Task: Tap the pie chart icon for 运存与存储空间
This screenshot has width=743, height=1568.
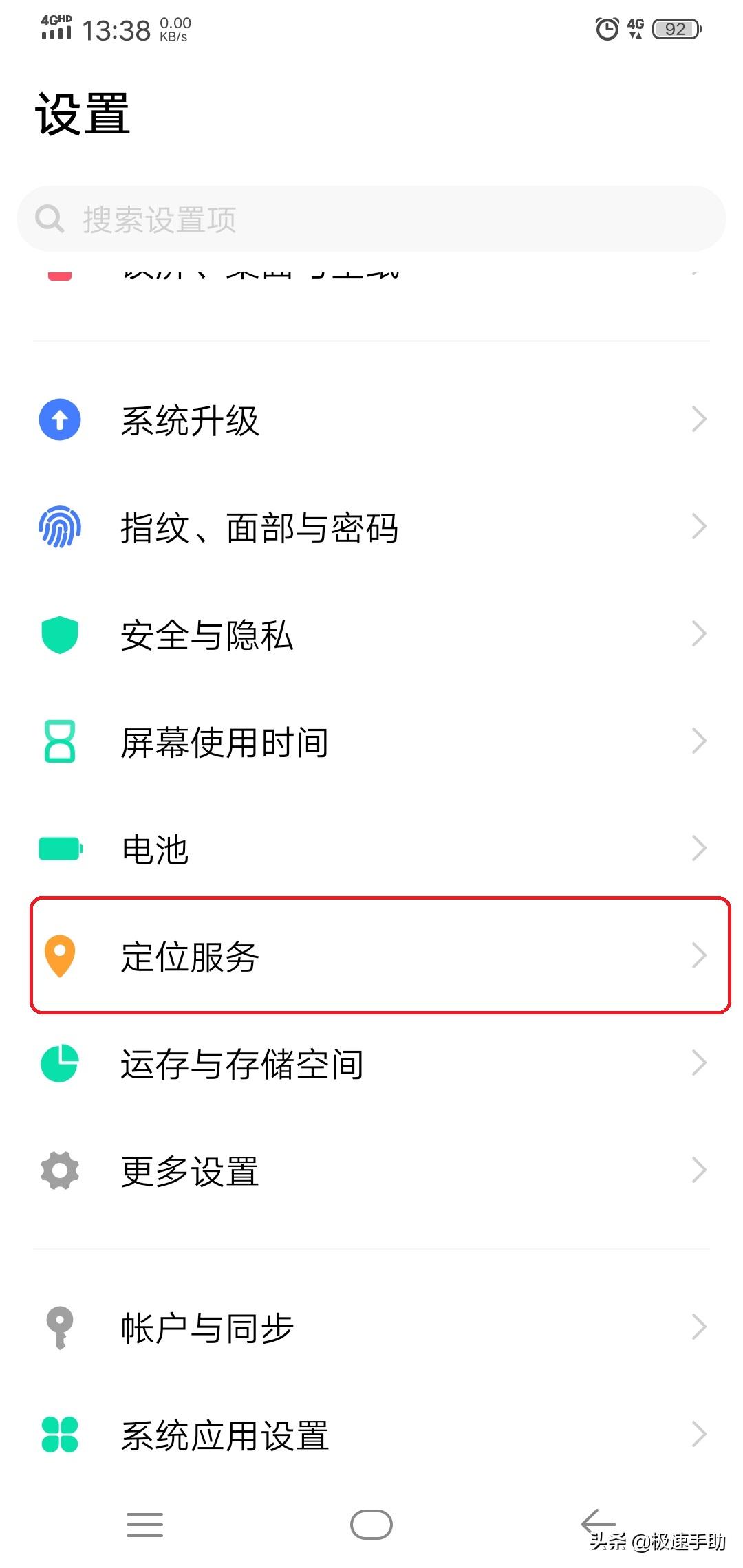Action: [x=58, y=1063]
